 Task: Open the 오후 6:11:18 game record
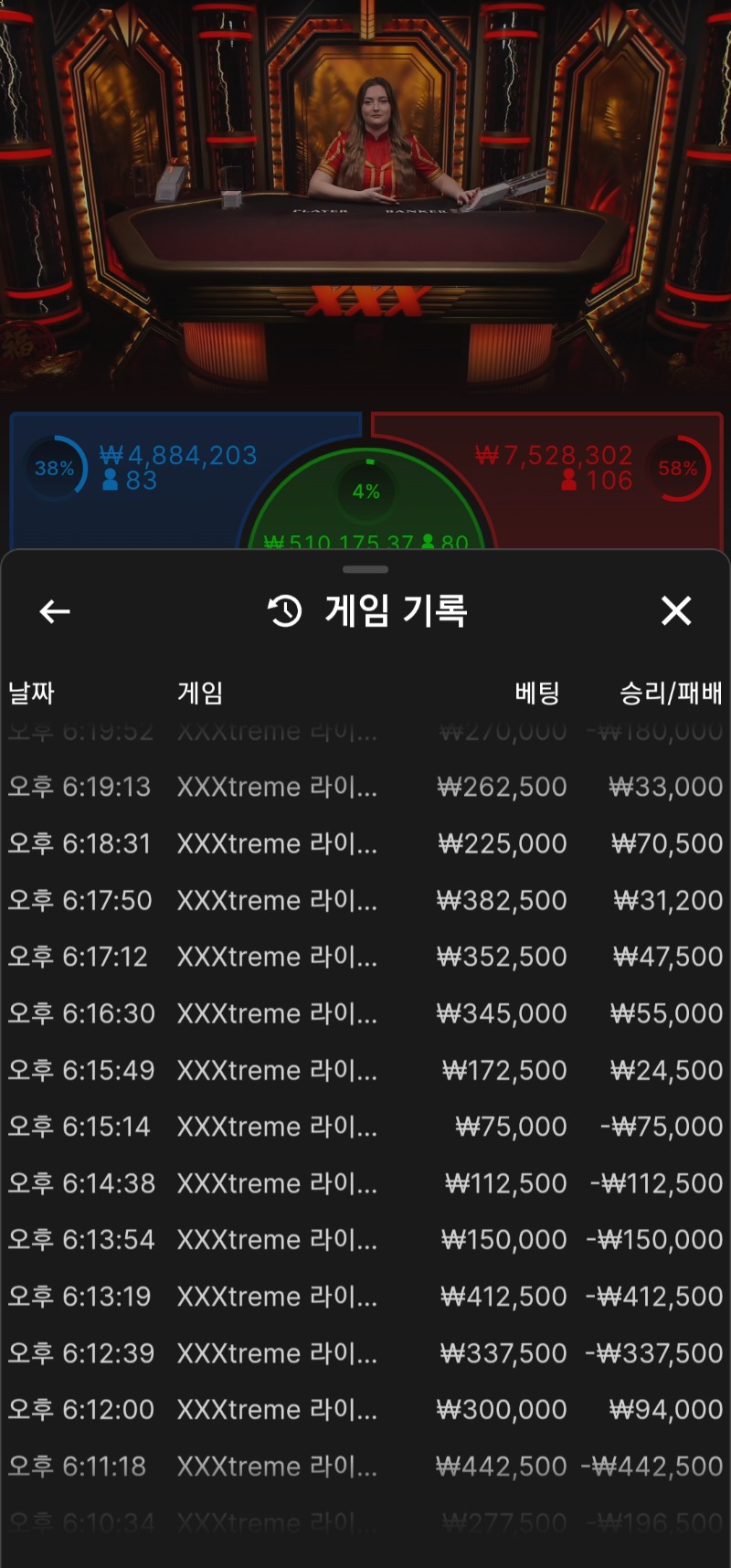[365, 1467]
